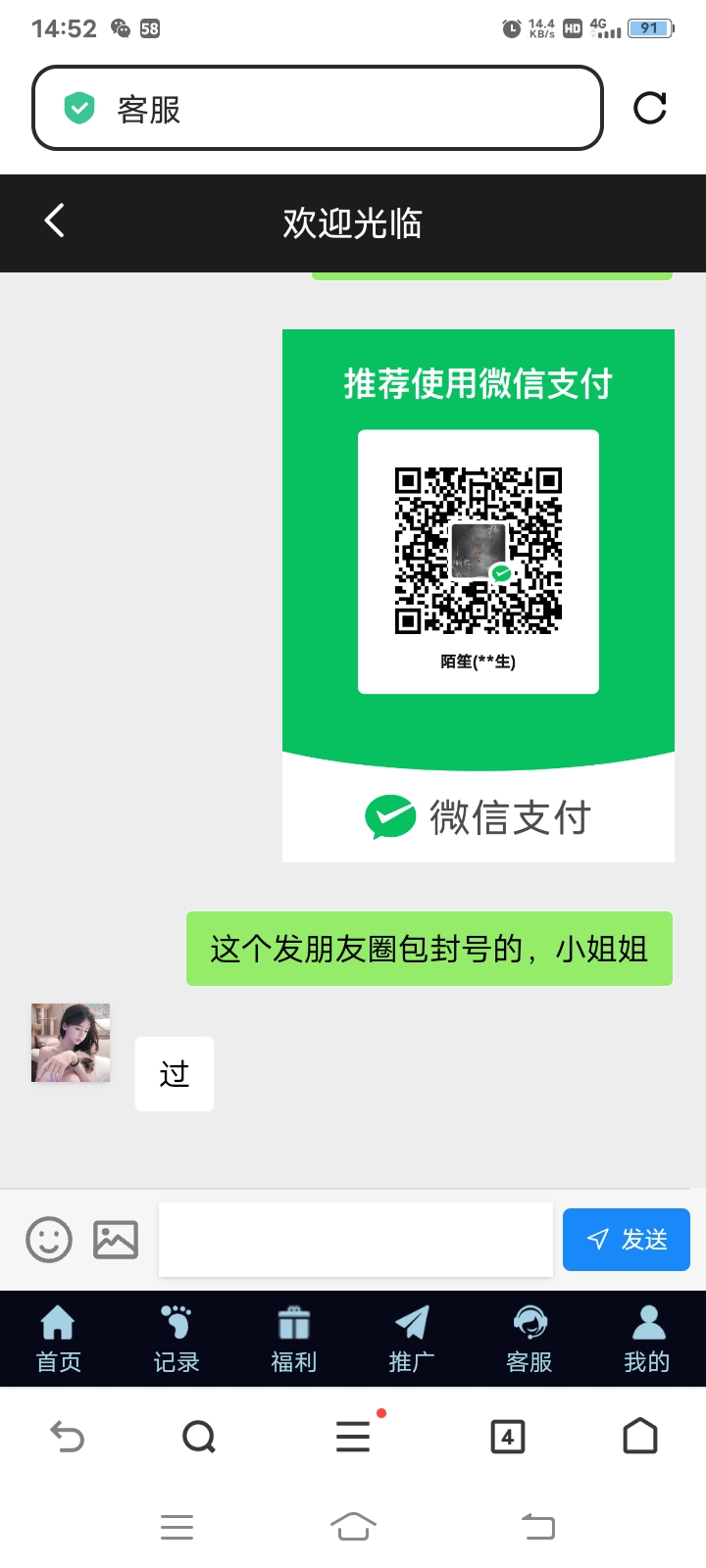Open the browser menu with red dot
The image size is (706, 1568).
tap(353, 1437)
